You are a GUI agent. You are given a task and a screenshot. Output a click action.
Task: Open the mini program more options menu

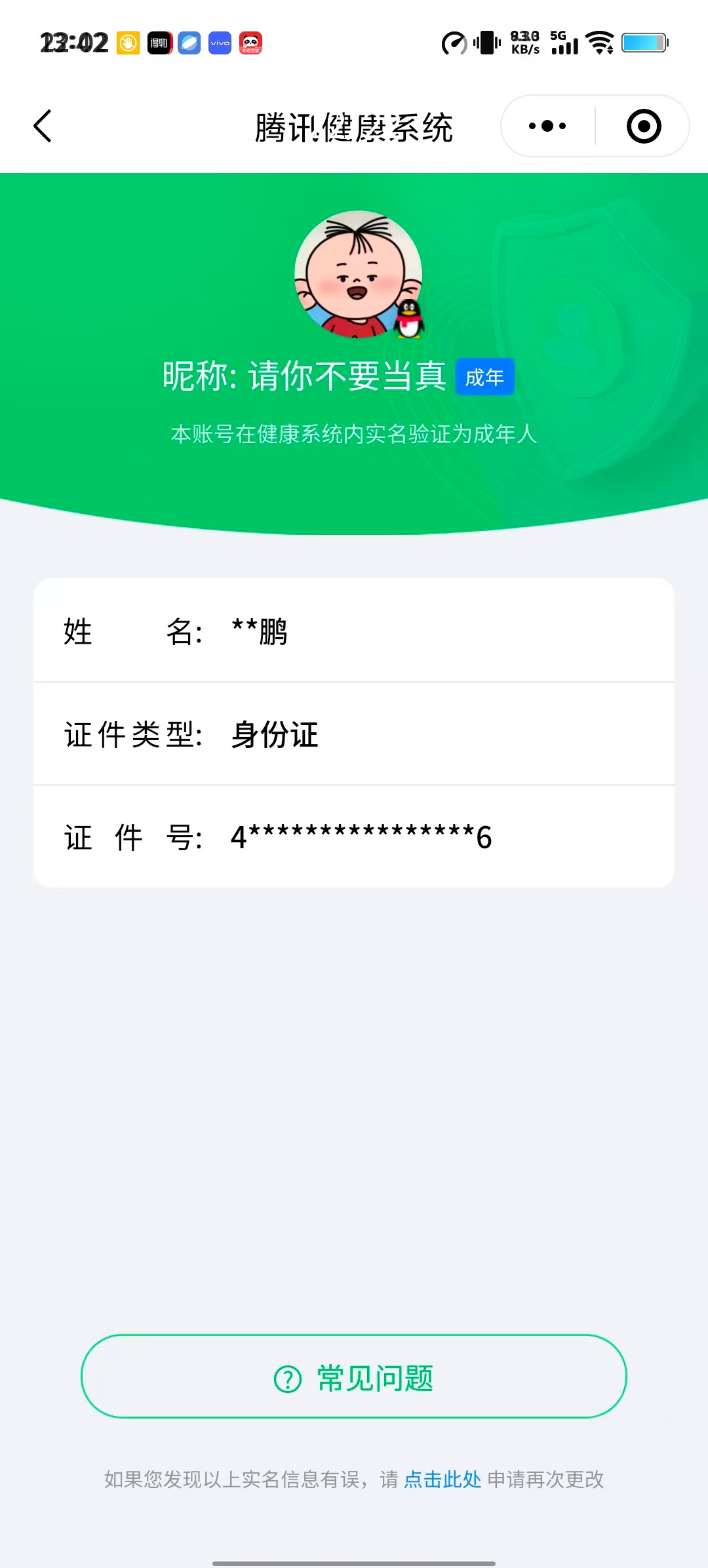coord(547,126)
